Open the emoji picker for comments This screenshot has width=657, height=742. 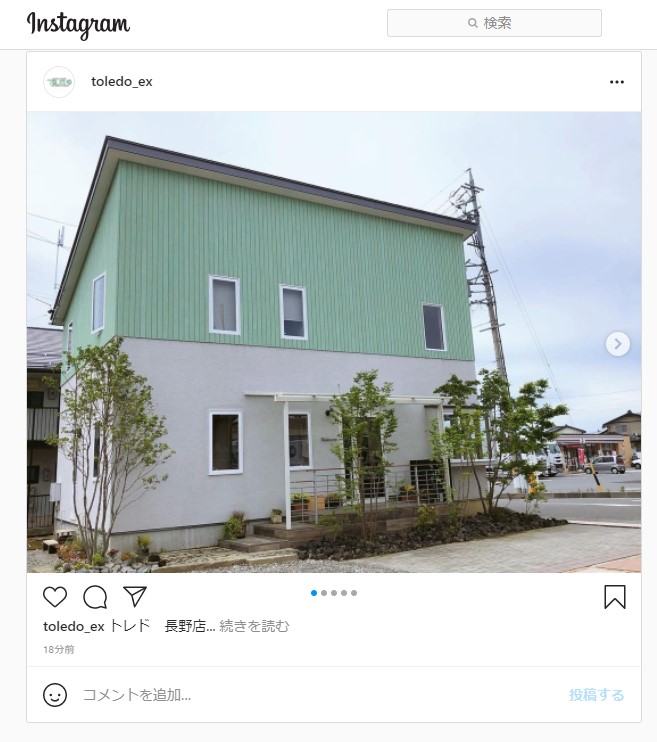tap(55, 695)
